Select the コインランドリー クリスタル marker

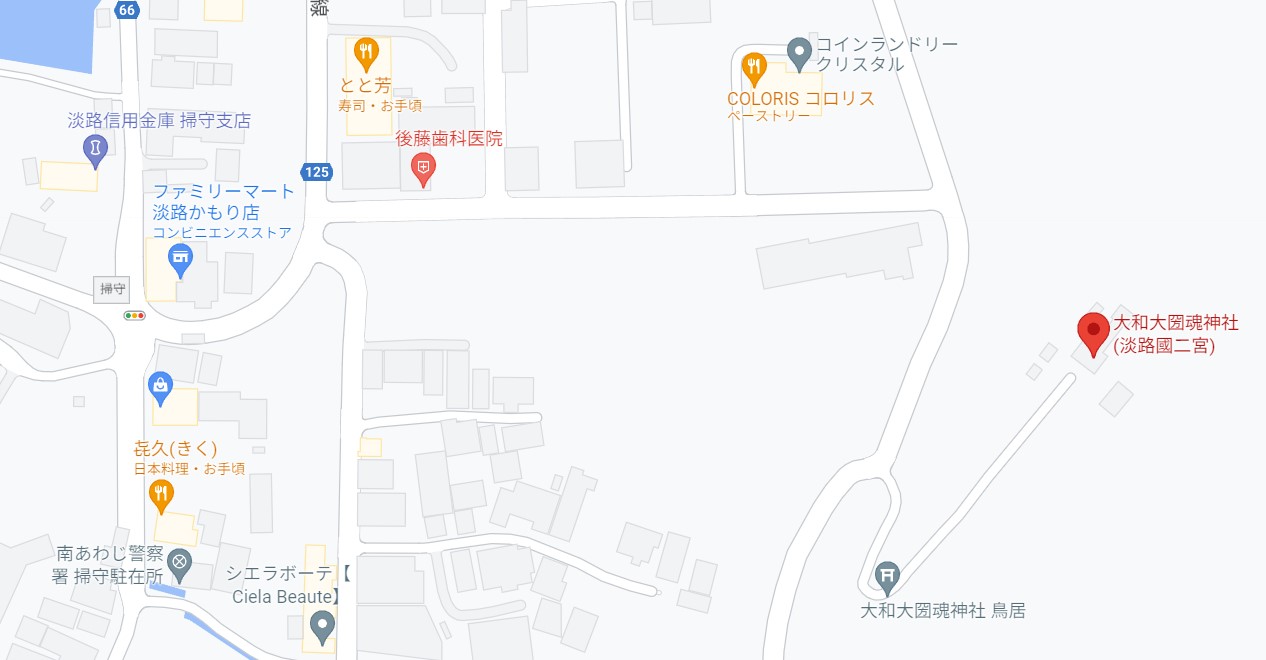(798, 52)
